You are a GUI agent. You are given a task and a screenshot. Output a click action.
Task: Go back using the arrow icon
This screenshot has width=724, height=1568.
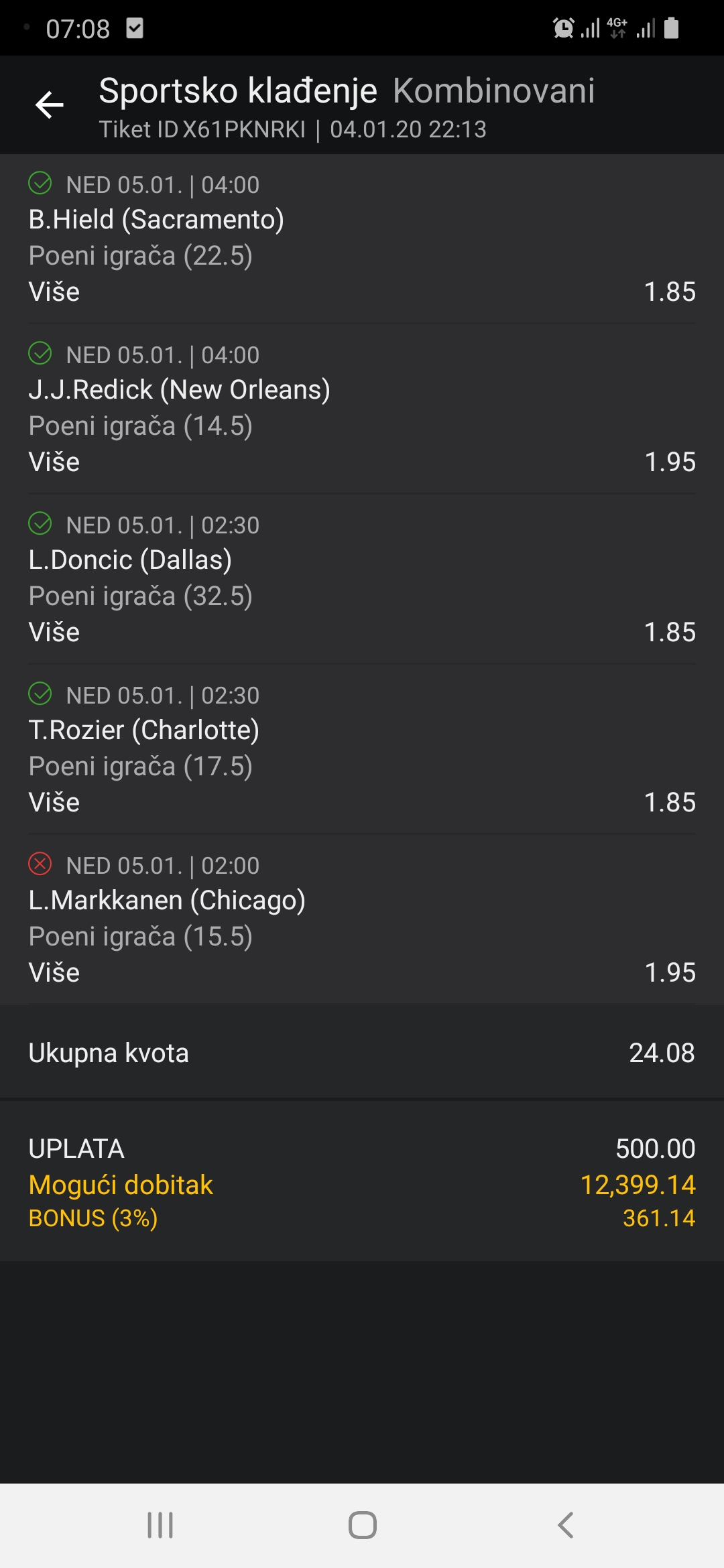point(49,105)
